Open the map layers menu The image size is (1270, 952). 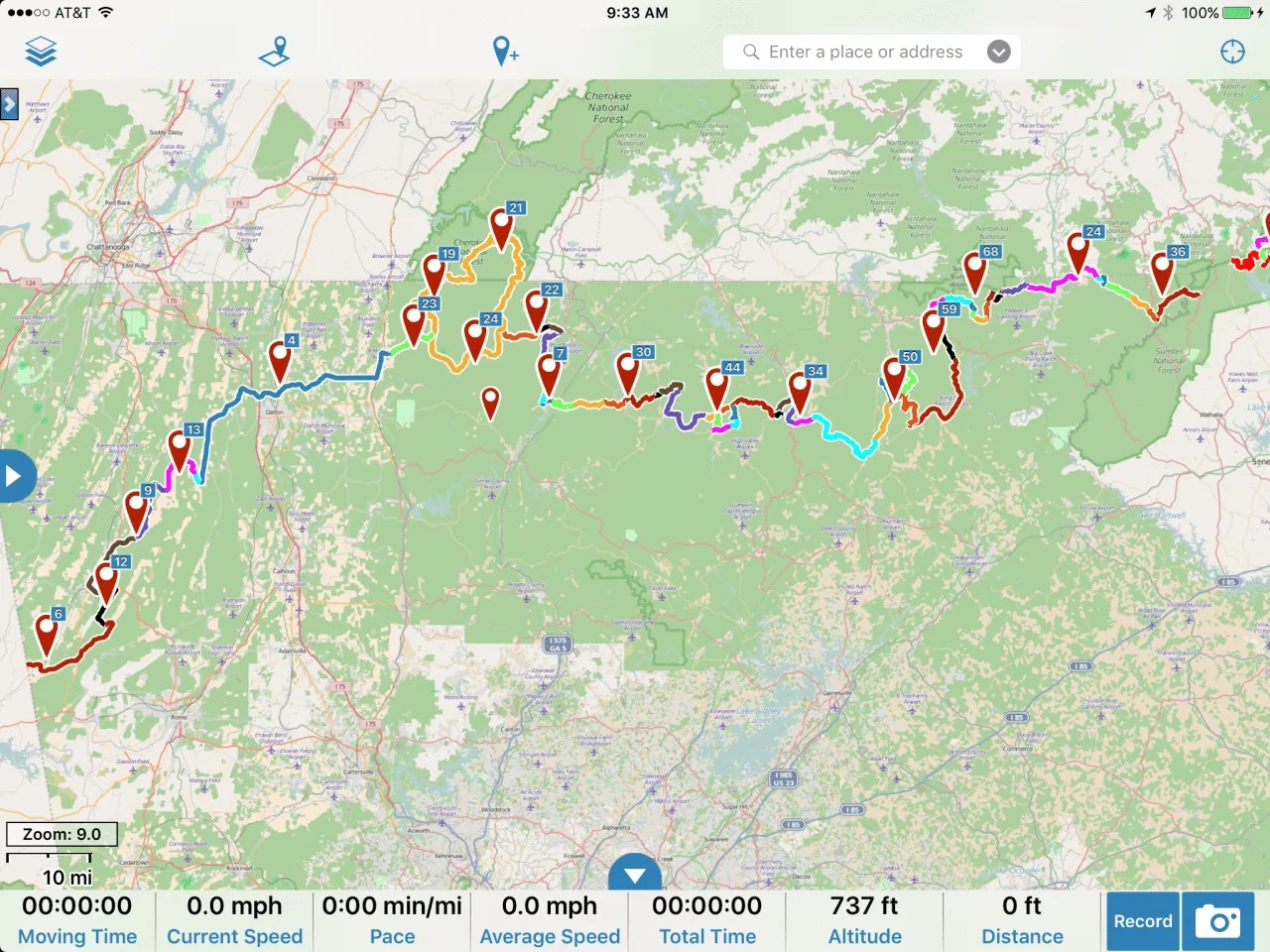coord(41,52)
